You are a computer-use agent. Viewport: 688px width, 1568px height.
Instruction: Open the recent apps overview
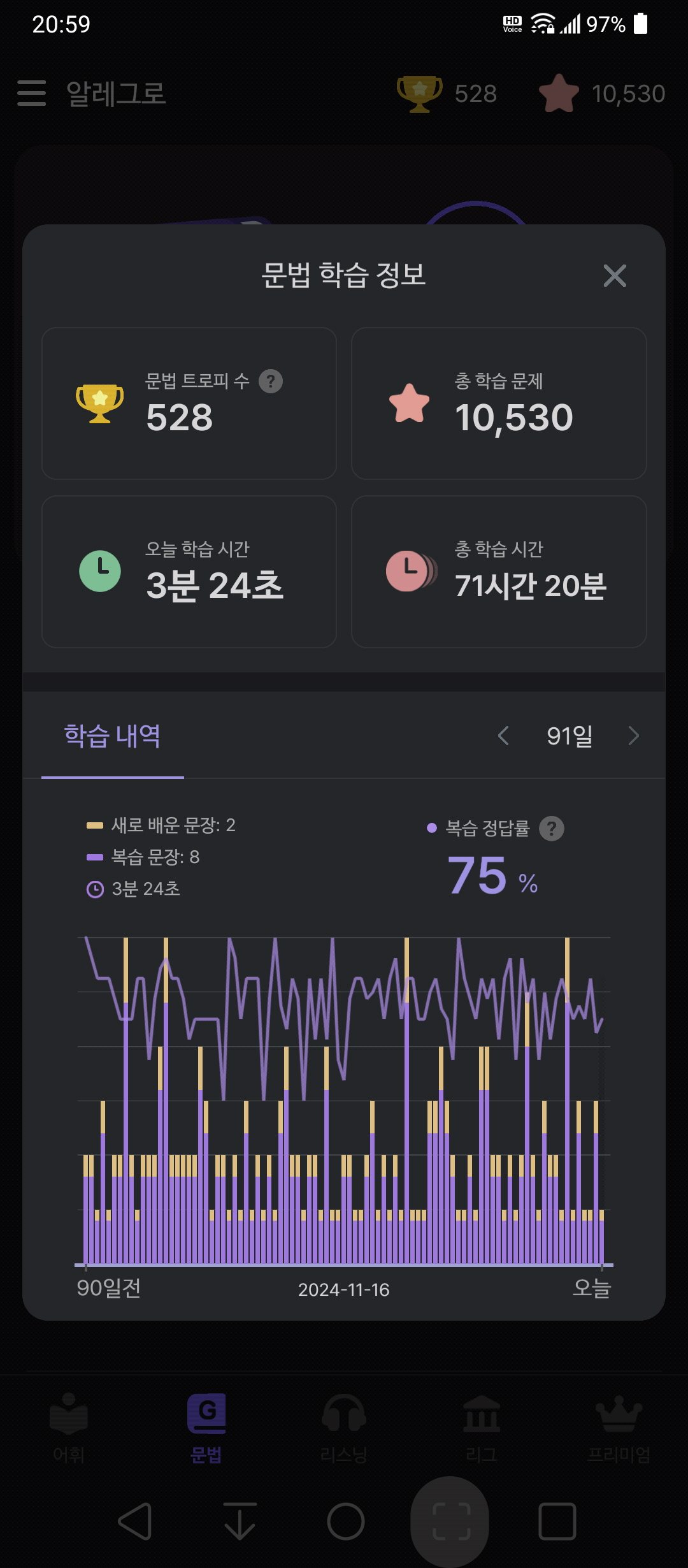557,1521
